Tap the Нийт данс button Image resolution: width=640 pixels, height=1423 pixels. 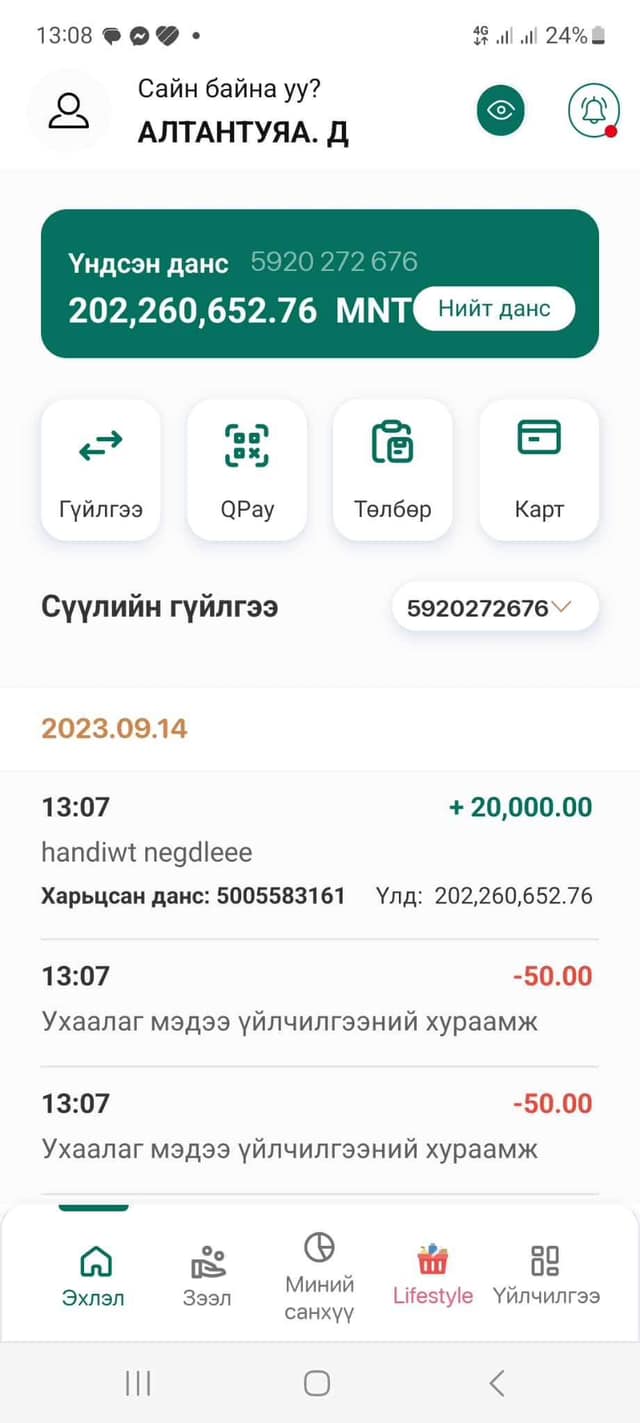[x=494, y=308]
